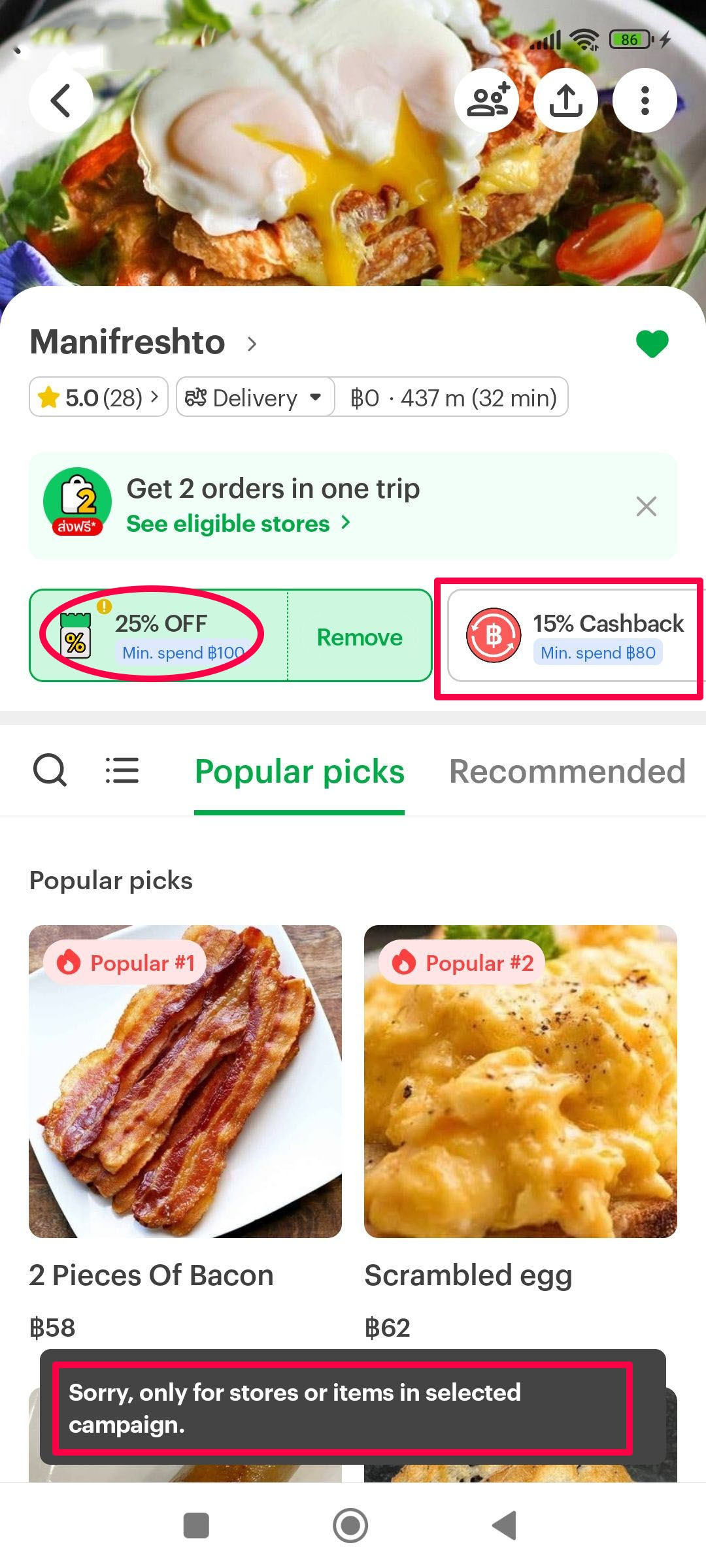Remove Manifreshto from favorites
Screen dimensions: 706x1568
point(652,344)
